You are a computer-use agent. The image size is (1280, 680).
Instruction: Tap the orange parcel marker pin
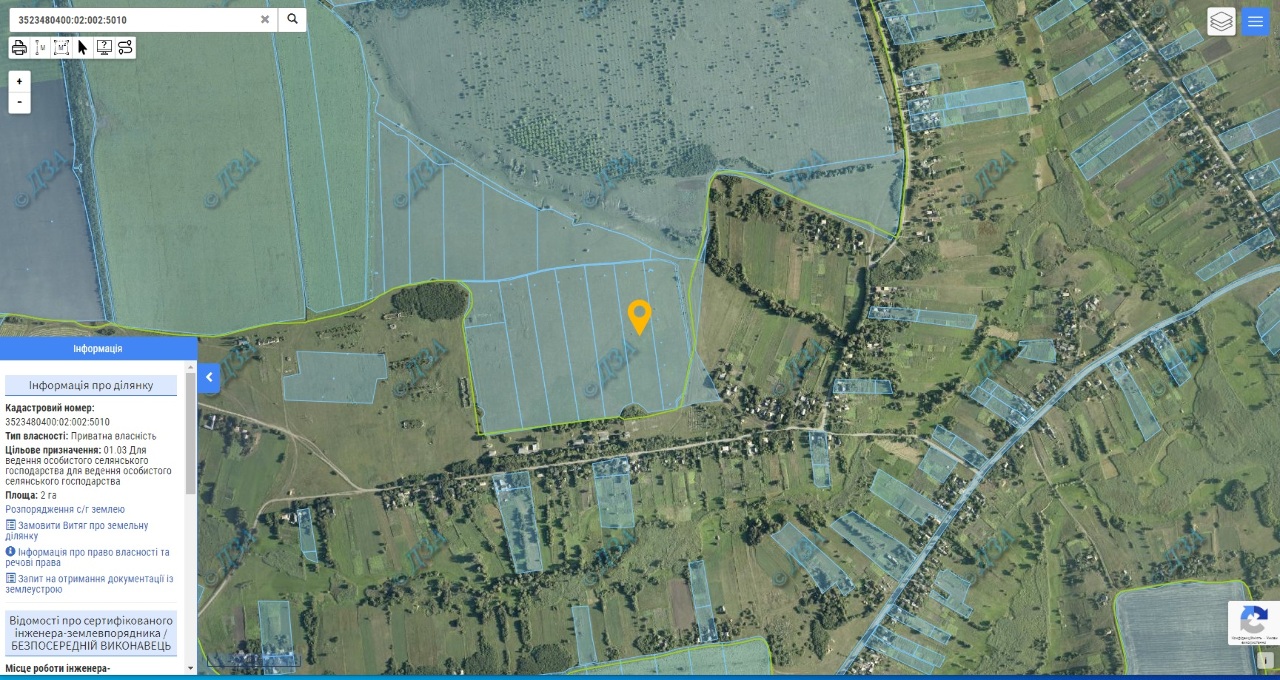click(x=639, y=315)
